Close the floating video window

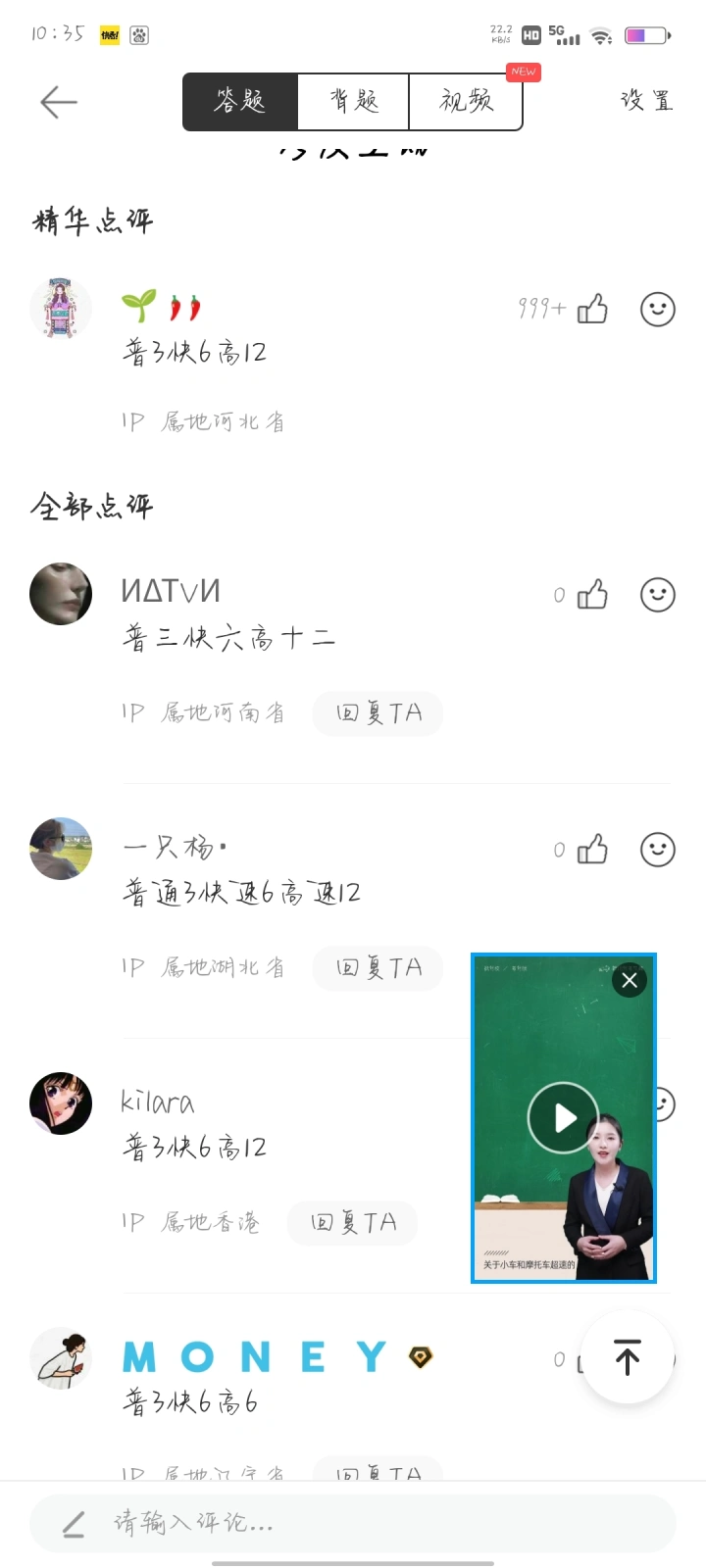click(630, 980)
